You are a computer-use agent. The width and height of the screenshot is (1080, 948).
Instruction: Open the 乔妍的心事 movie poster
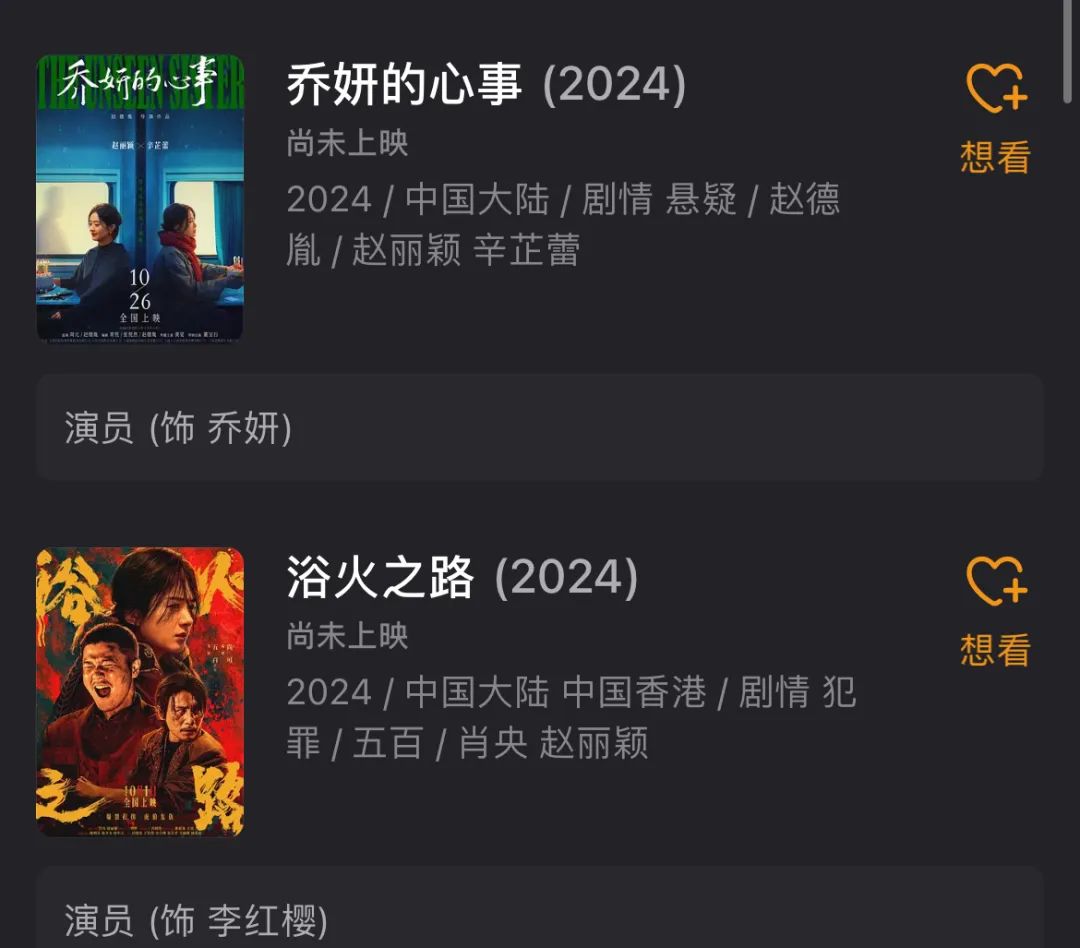(140, 197)
